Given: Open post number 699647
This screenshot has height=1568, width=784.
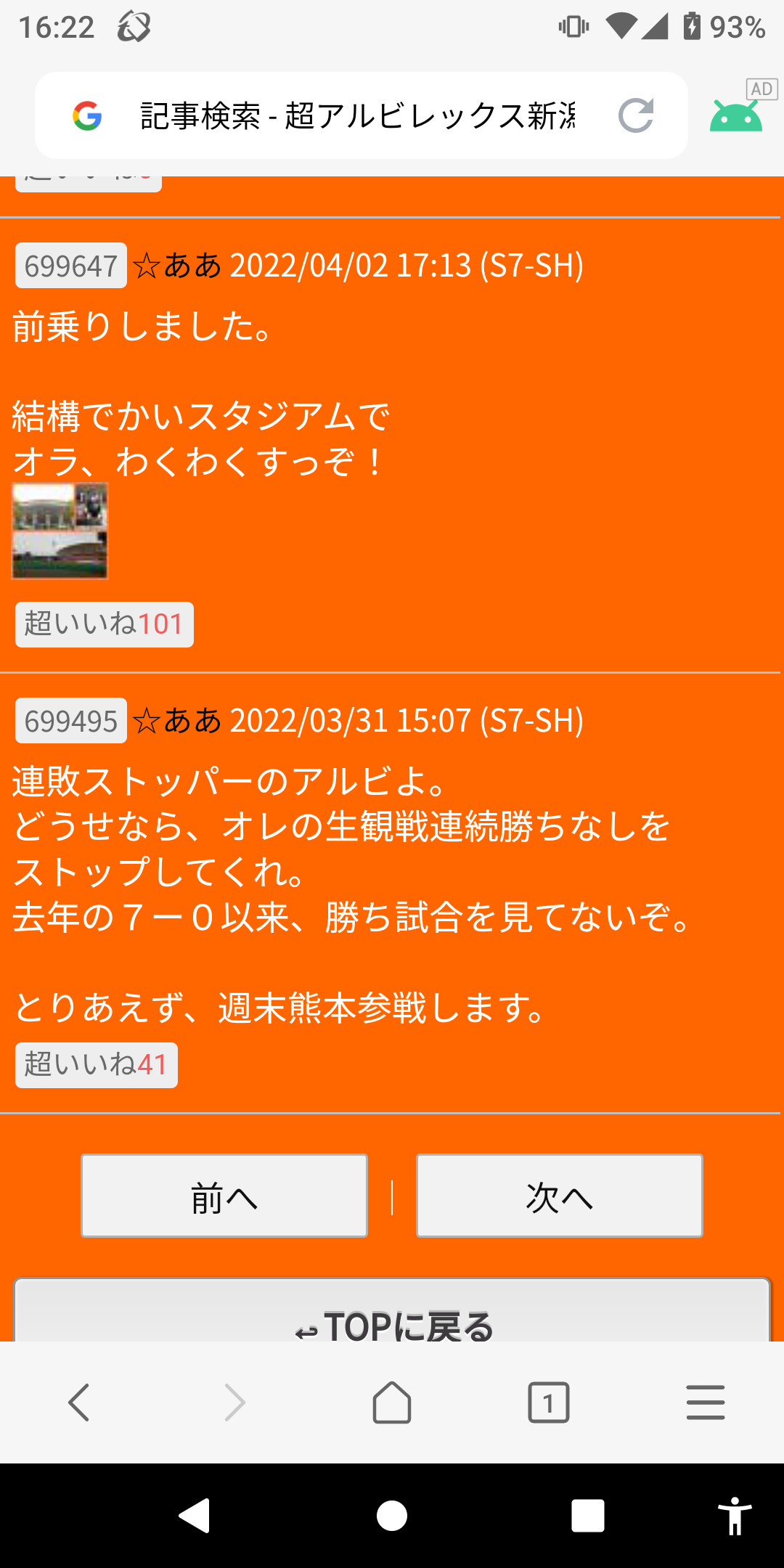Looking at the screenshot, I should [71, 266].
